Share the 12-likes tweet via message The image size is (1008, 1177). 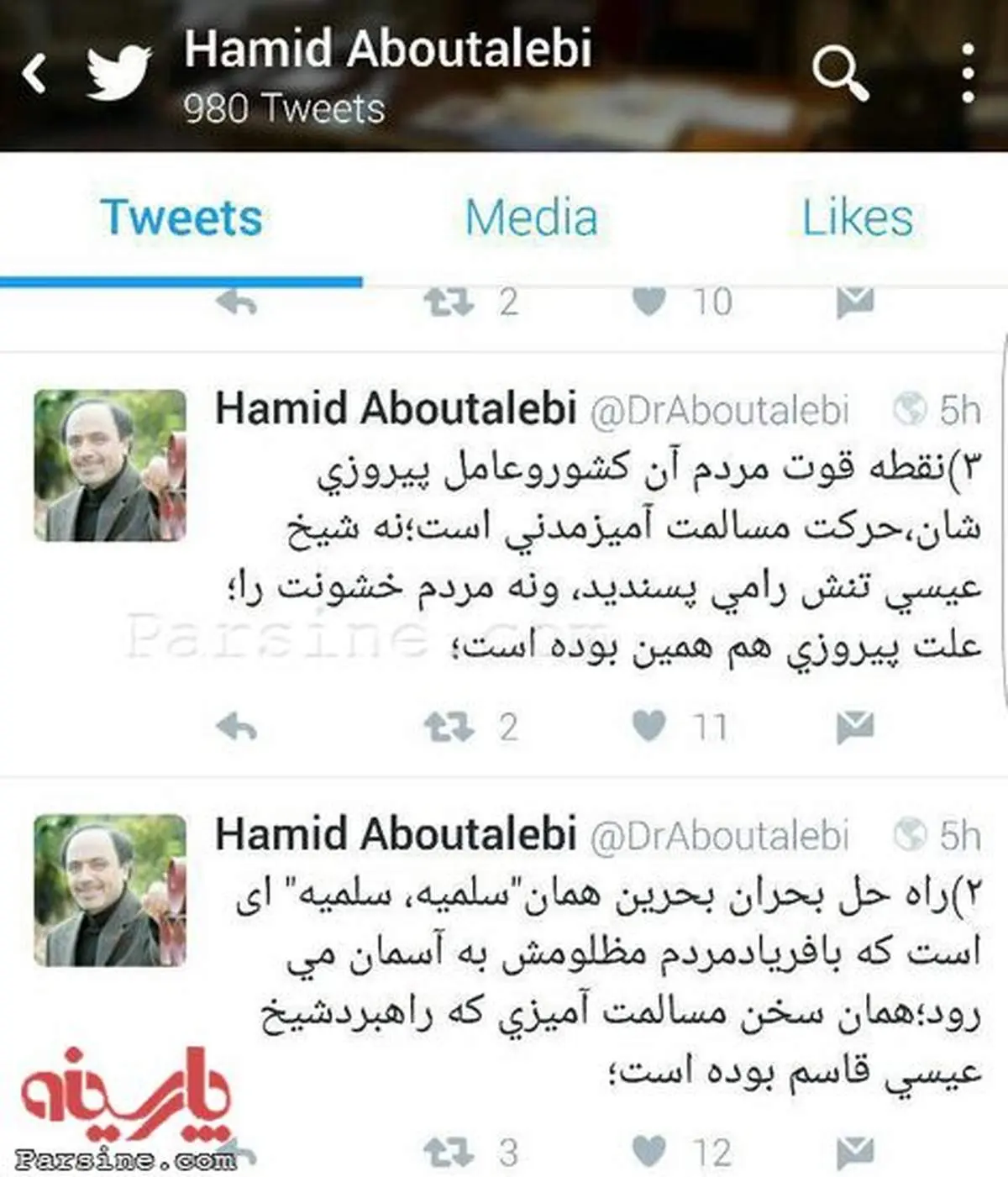click(x=855, y=1152)
